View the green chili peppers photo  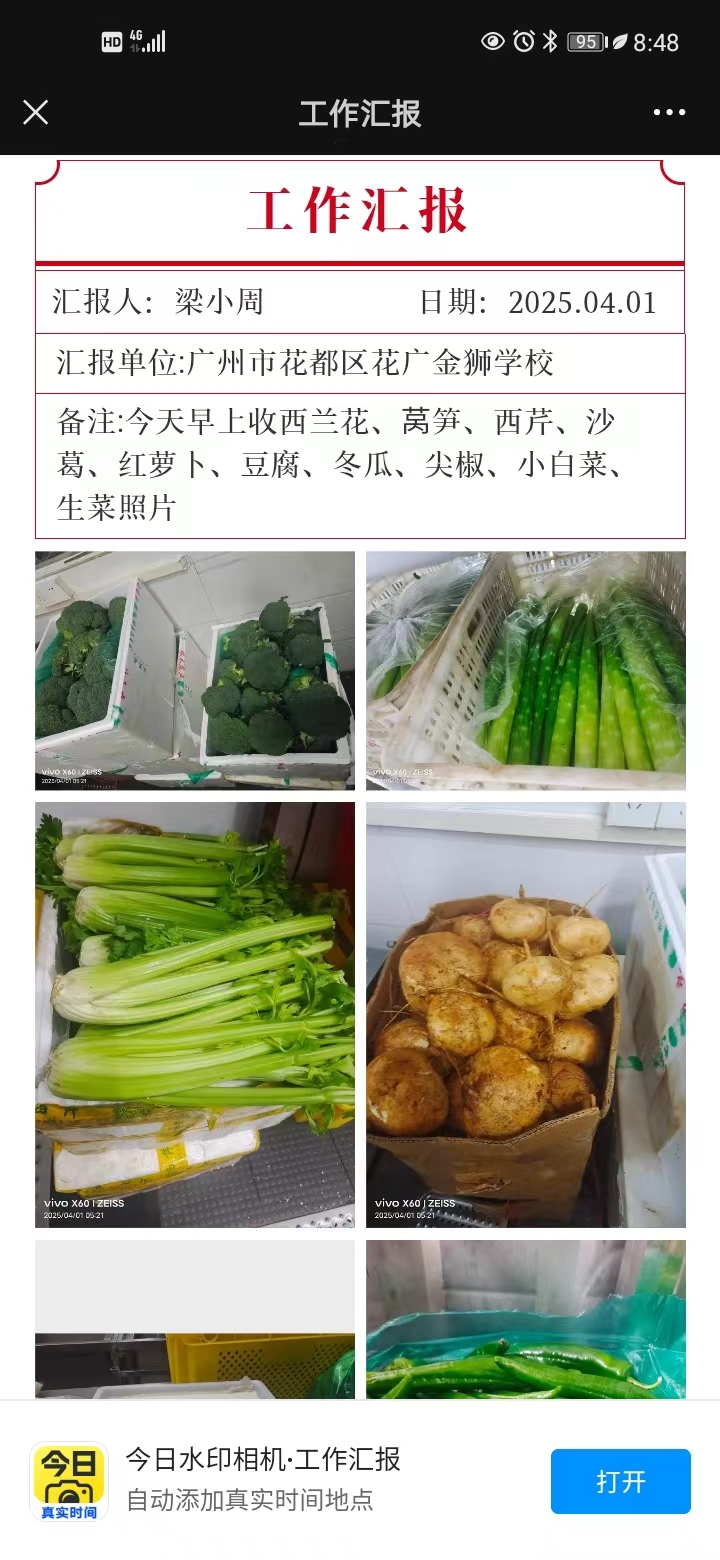526,1320
